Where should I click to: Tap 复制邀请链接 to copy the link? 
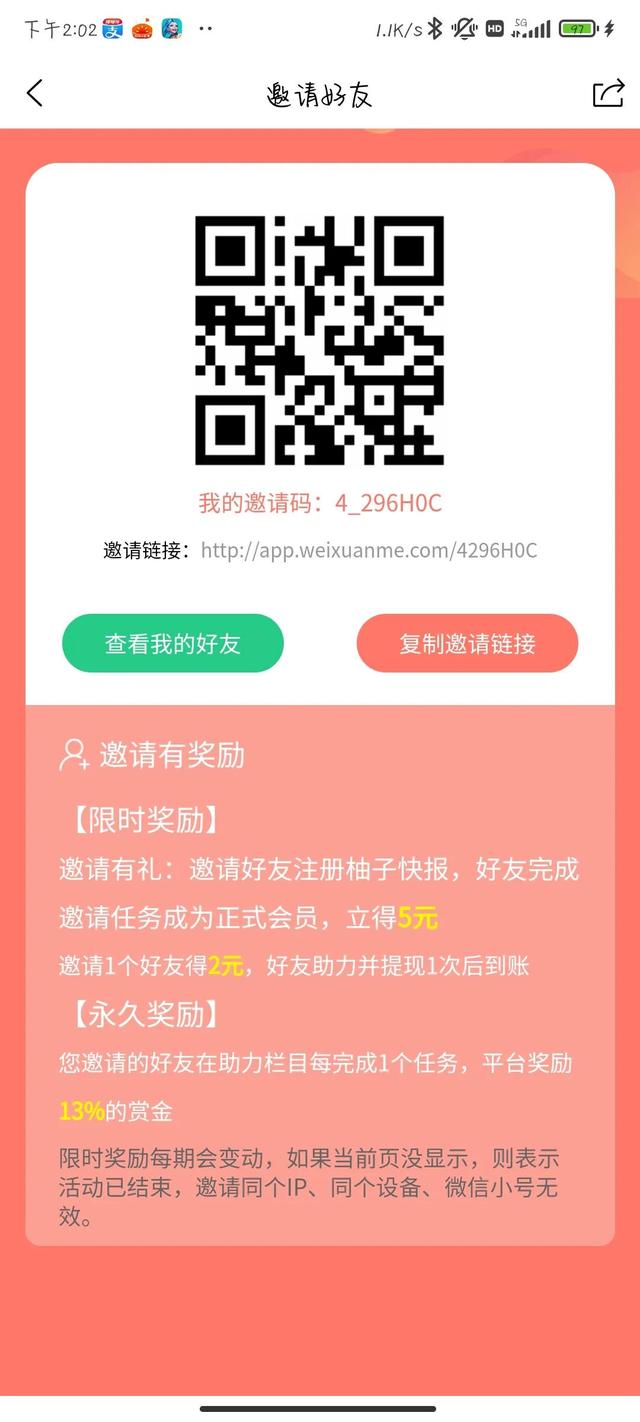point(467,644)
